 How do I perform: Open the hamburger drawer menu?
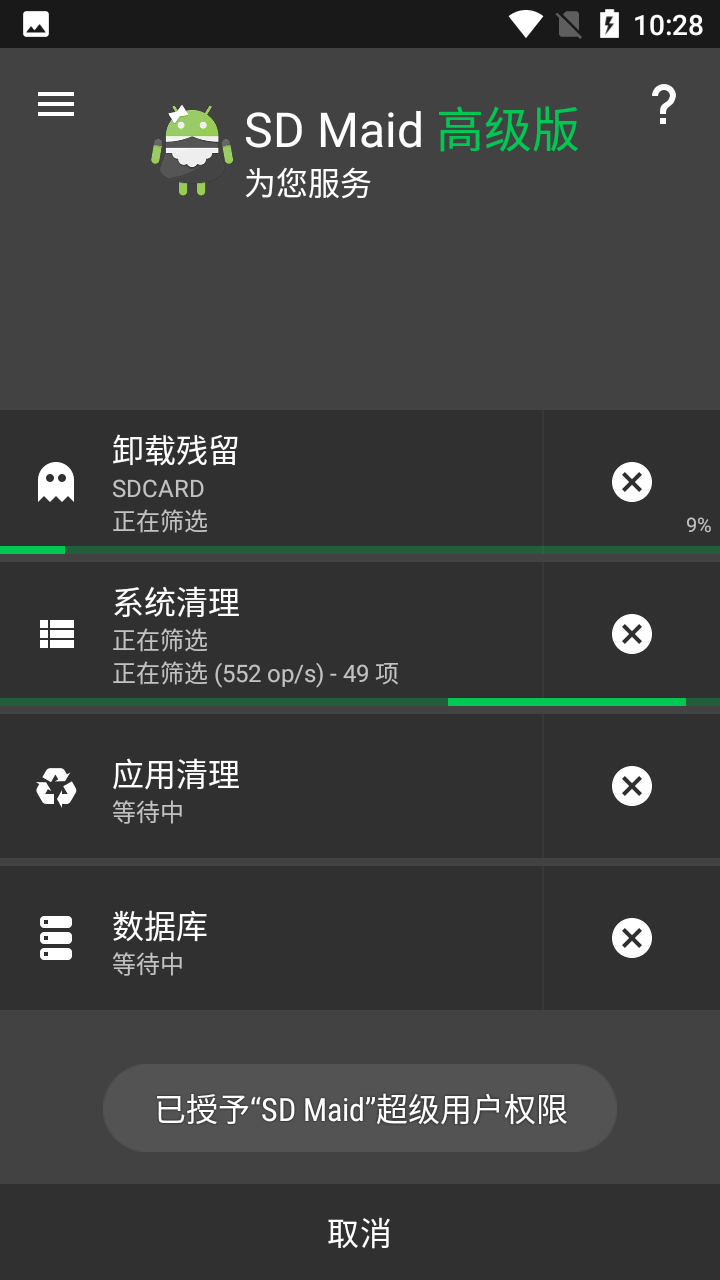56,104
